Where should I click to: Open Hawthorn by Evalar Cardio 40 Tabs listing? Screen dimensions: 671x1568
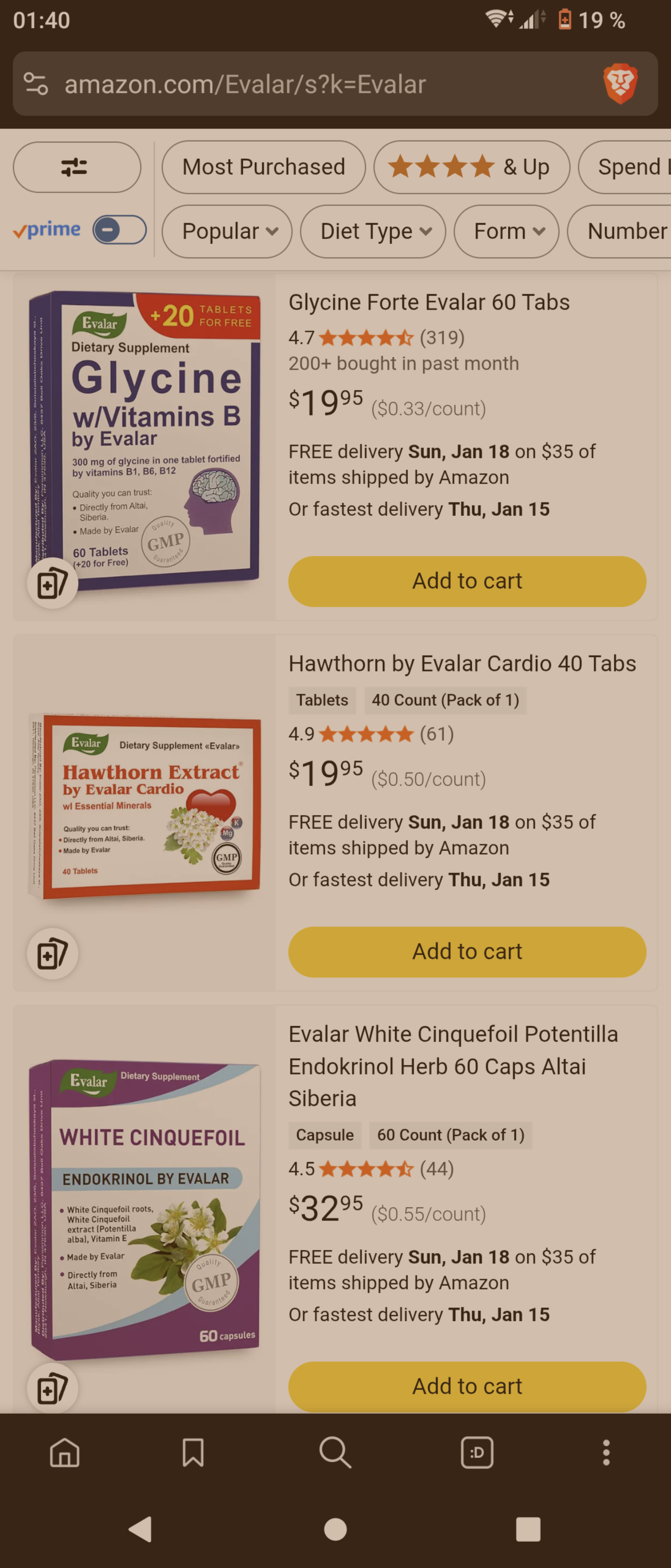(x=462, y=663)
